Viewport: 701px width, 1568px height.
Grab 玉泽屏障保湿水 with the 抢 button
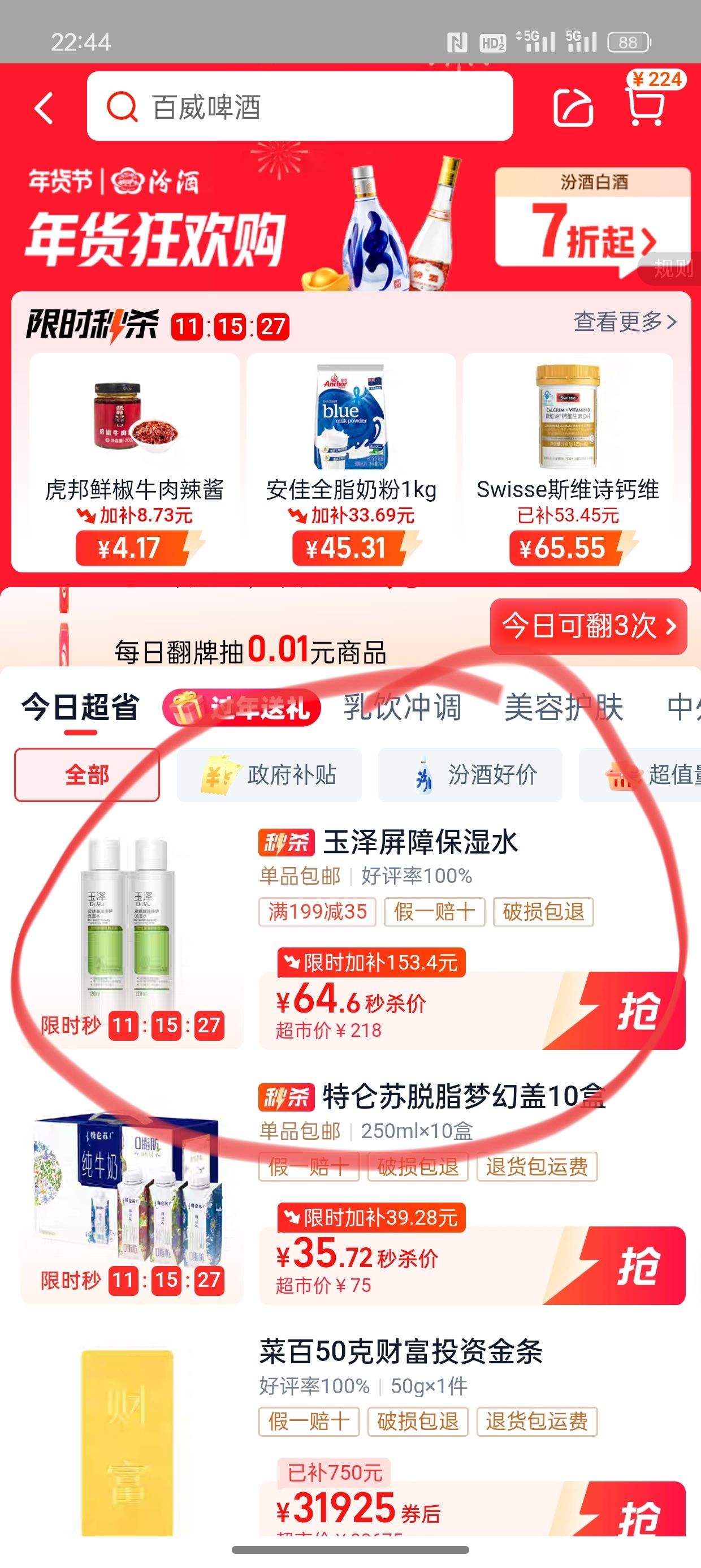pyautogui.click(x=636, y=1011)
